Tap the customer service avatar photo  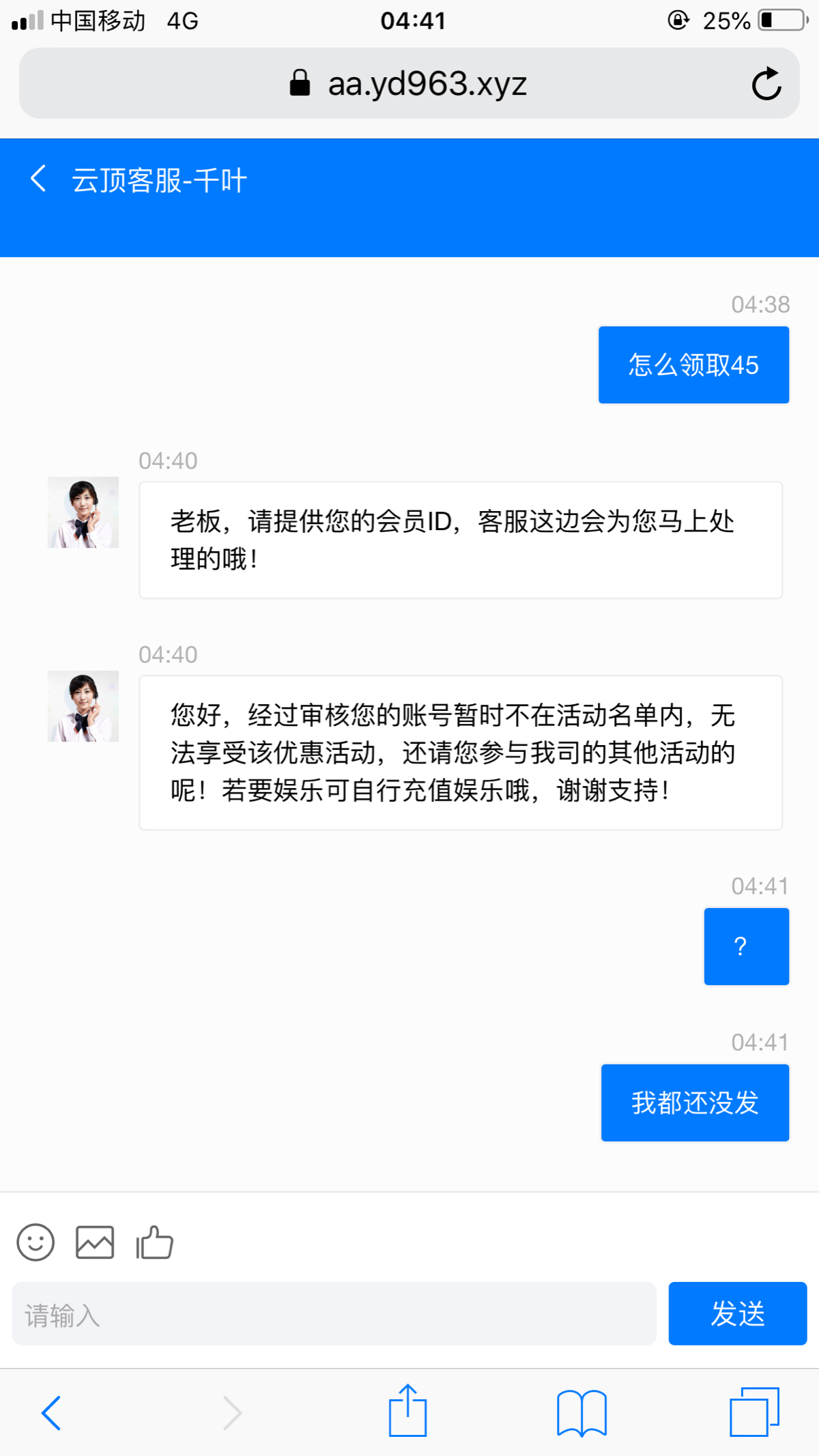83,512
